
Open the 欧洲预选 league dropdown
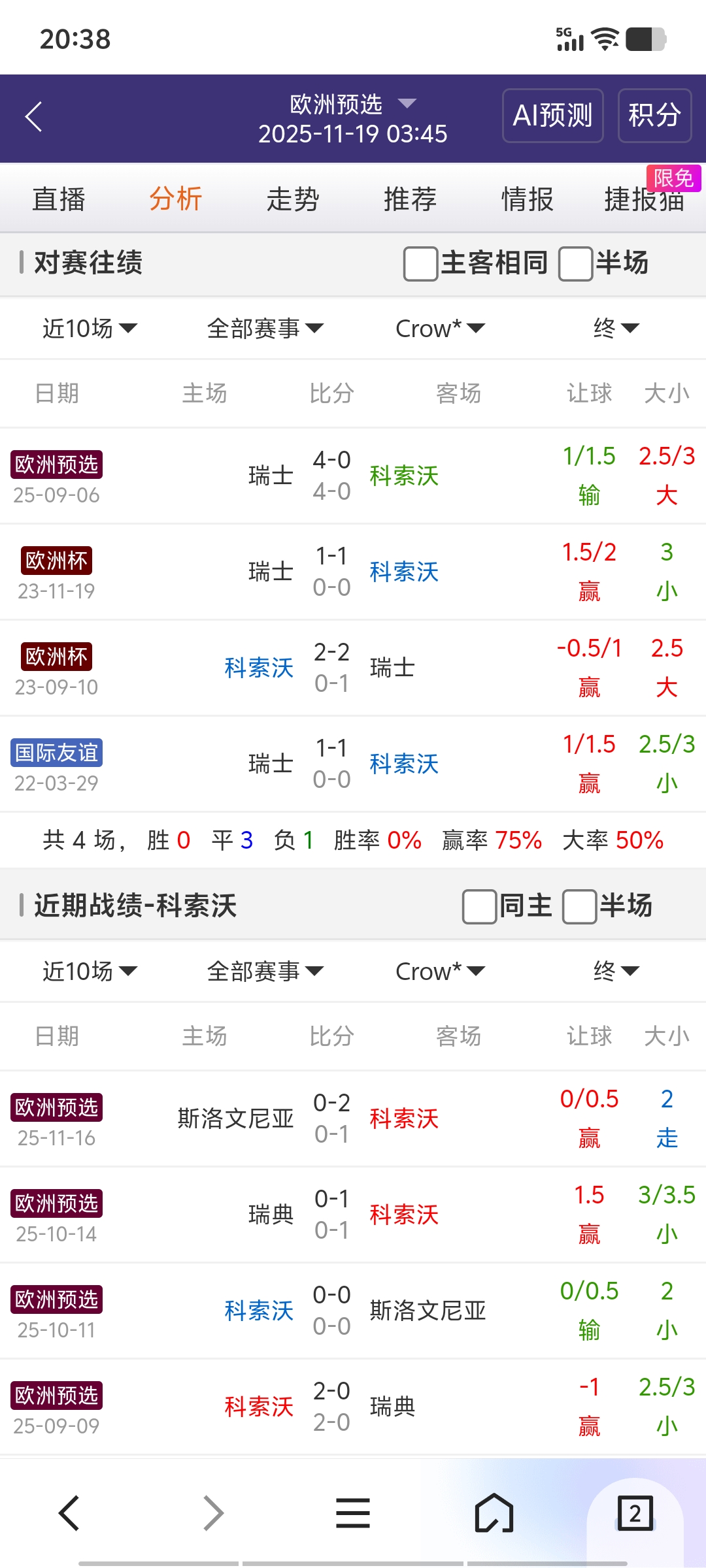pyautogui.click(x=352, y=104)
